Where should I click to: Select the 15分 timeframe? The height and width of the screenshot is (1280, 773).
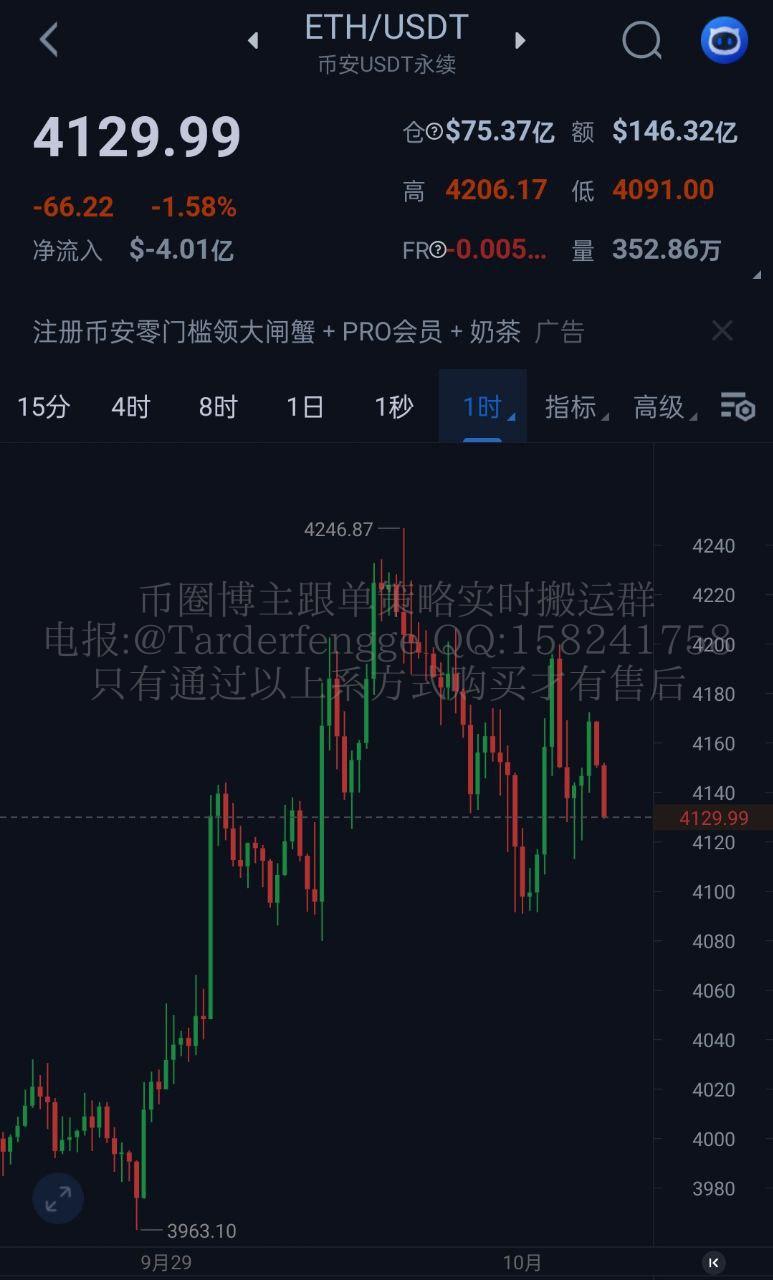click(x=44, y=407)
